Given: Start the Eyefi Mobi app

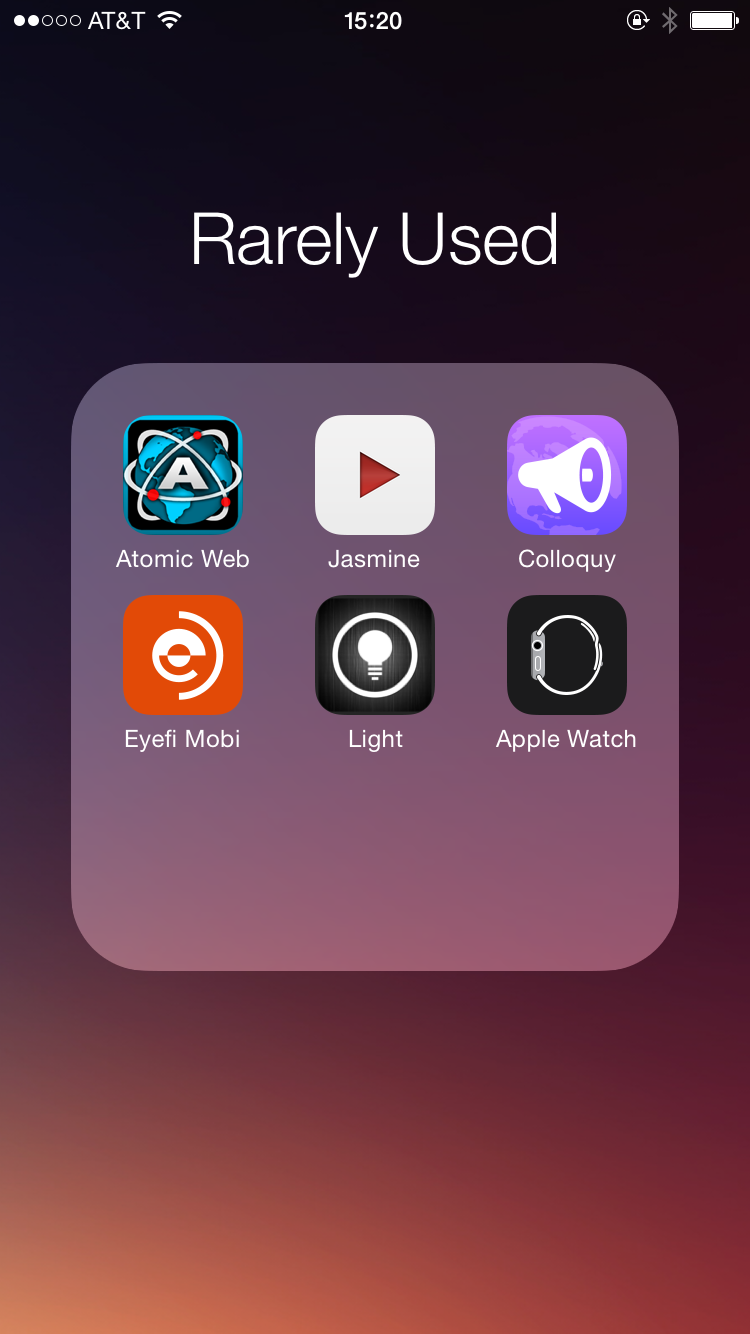Looking at the screenshot, I should coord(183,655).
